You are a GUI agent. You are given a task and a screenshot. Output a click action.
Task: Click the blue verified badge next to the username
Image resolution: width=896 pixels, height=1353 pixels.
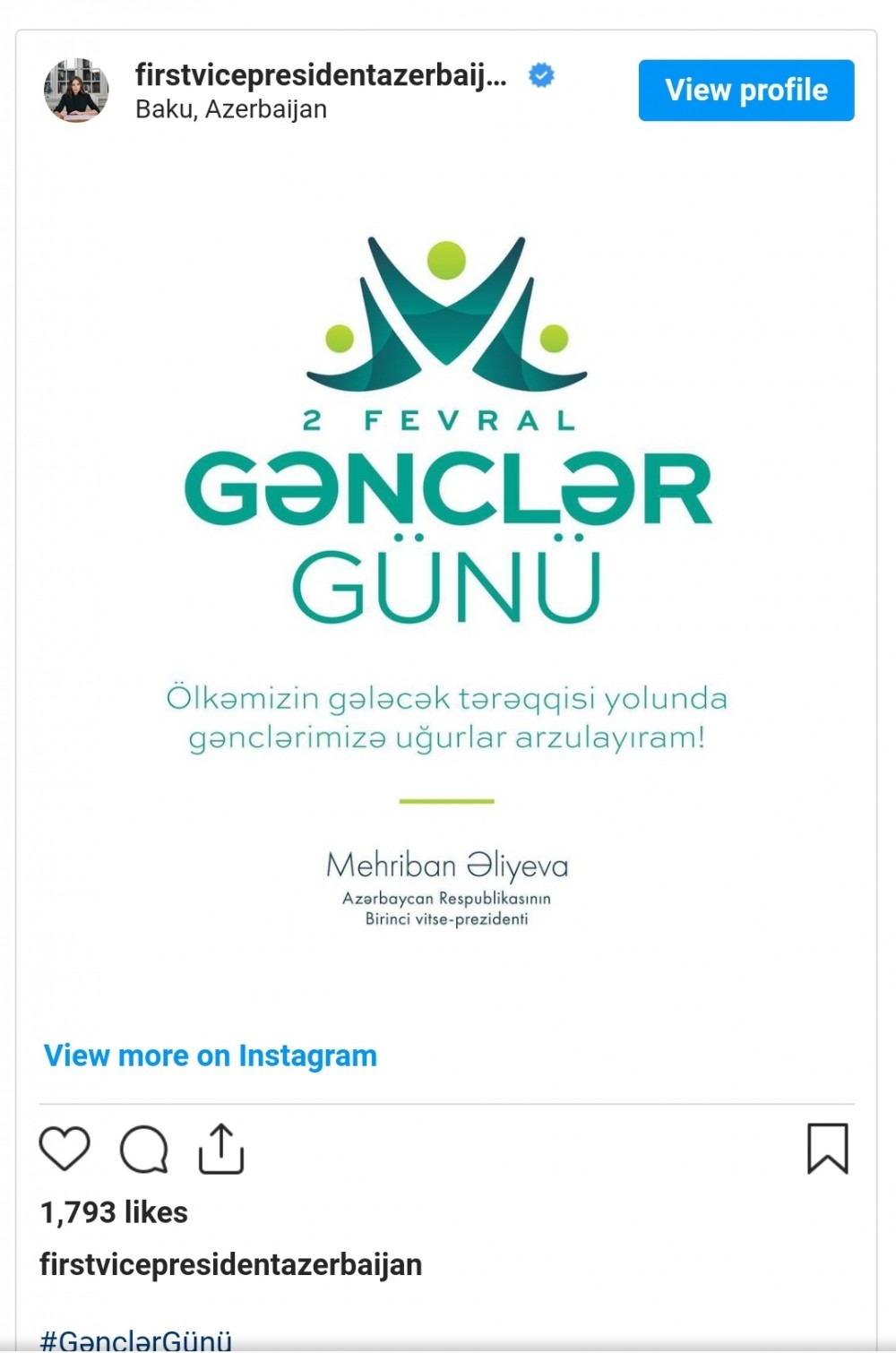[540, 77]
